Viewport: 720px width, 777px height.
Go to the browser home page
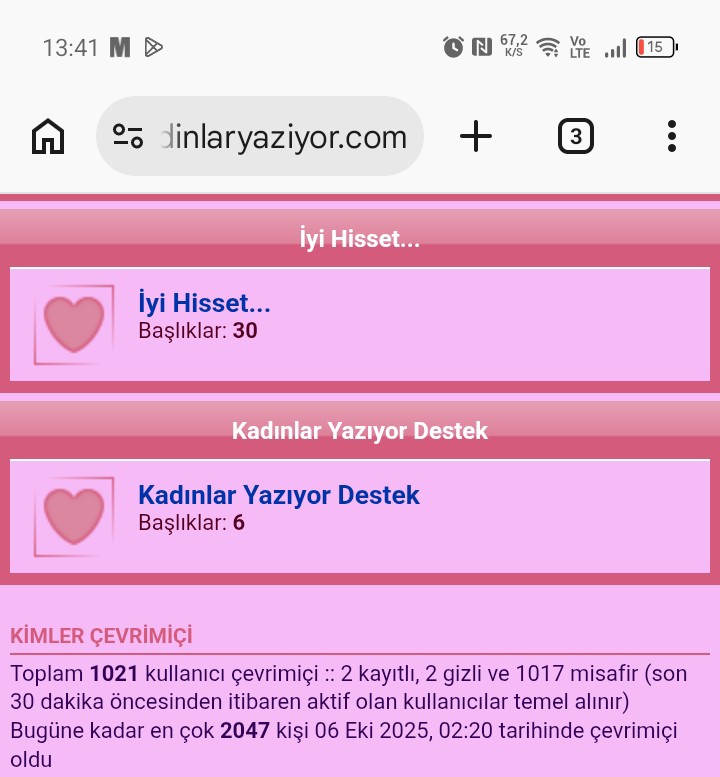tap(48, 136)
